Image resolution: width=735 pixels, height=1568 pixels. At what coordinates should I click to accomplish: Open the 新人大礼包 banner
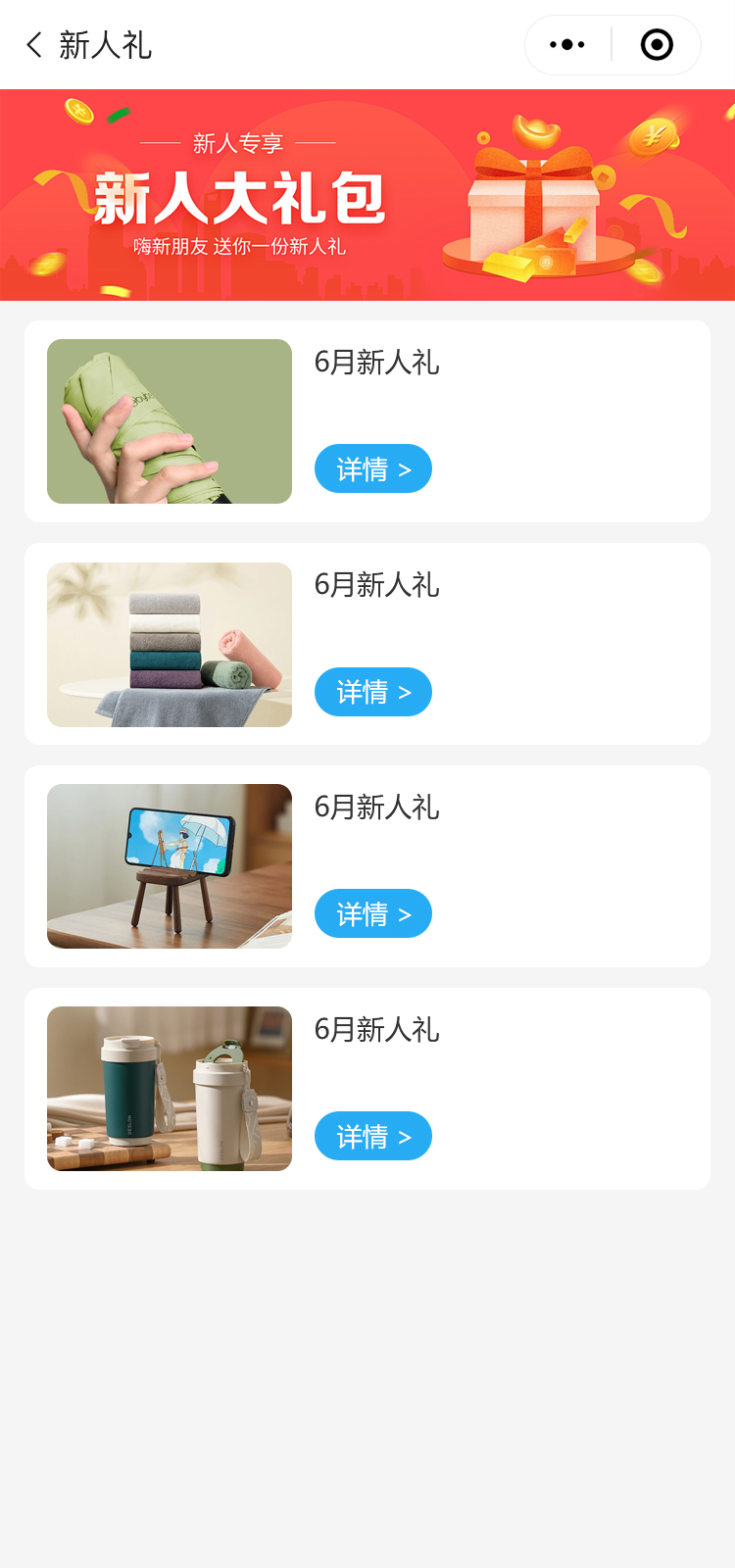(x=367, y=195)
